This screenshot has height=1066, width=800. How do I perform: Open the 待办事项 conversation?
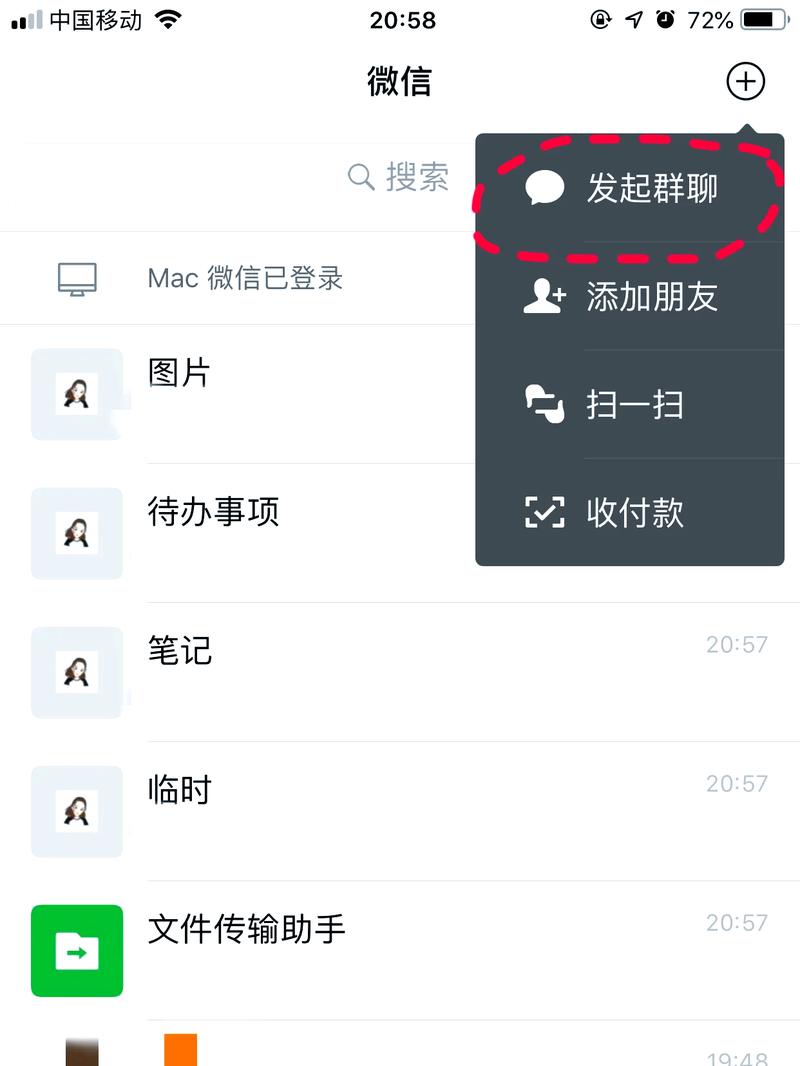click(213, 512)
